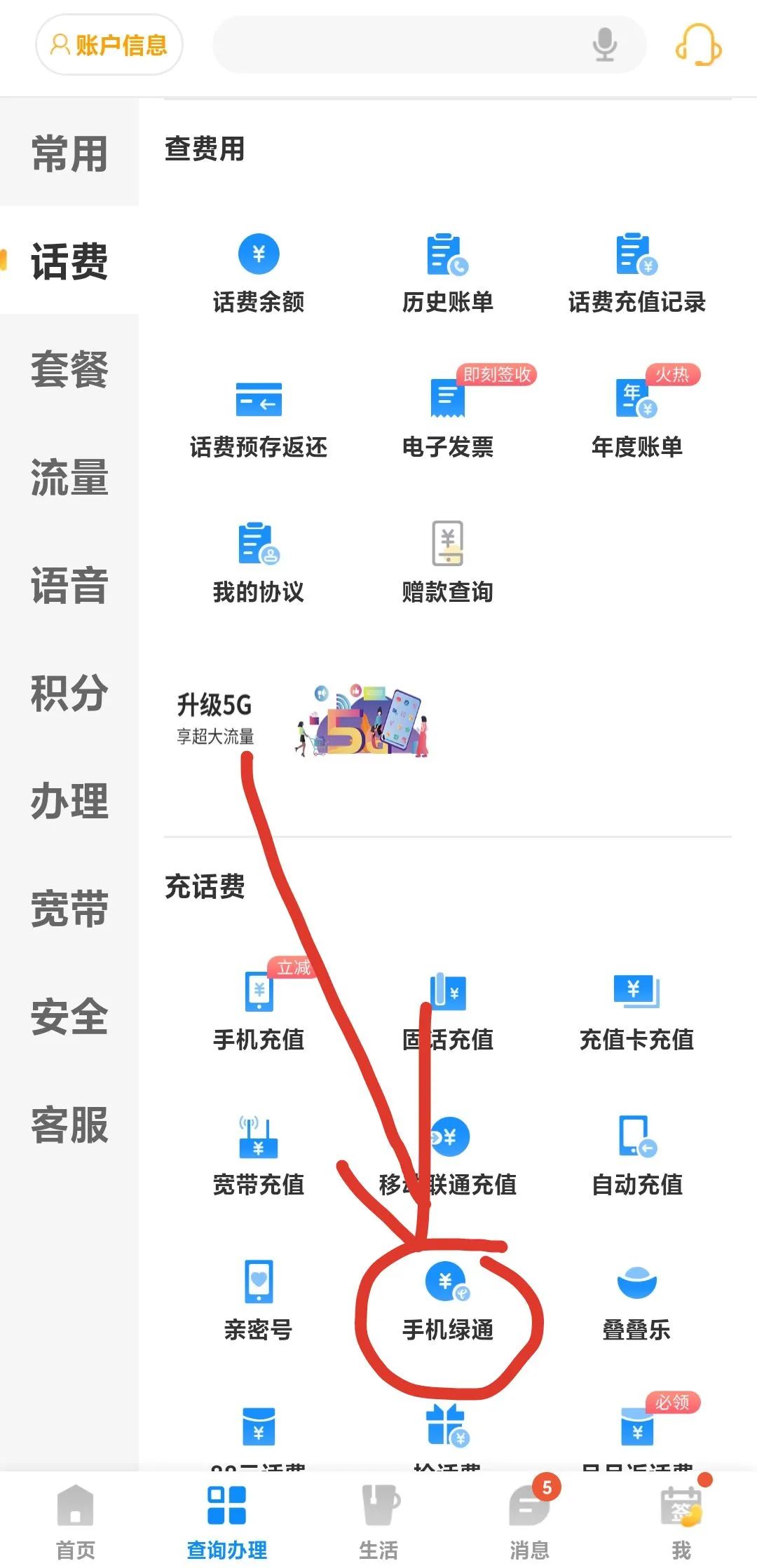Tap the microphone icon in search bar
This screenshot has width=757, height=1568.
(604, 45)
